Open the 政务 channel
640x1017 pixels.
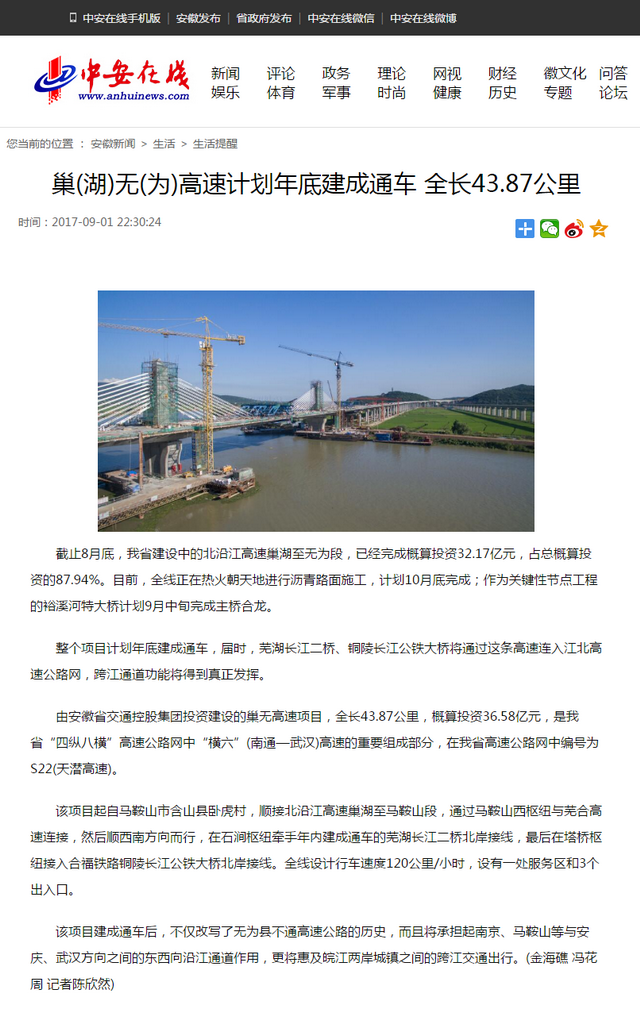[x=336, y=73]
